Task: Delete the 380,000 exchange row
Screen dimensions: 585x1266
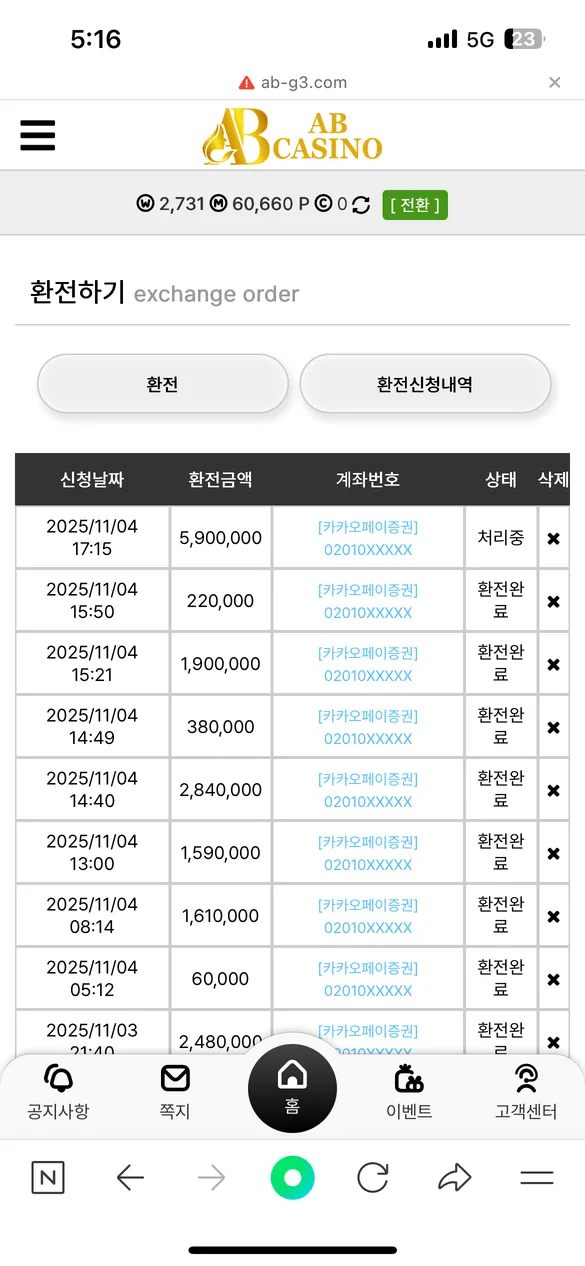Action: 553,727
